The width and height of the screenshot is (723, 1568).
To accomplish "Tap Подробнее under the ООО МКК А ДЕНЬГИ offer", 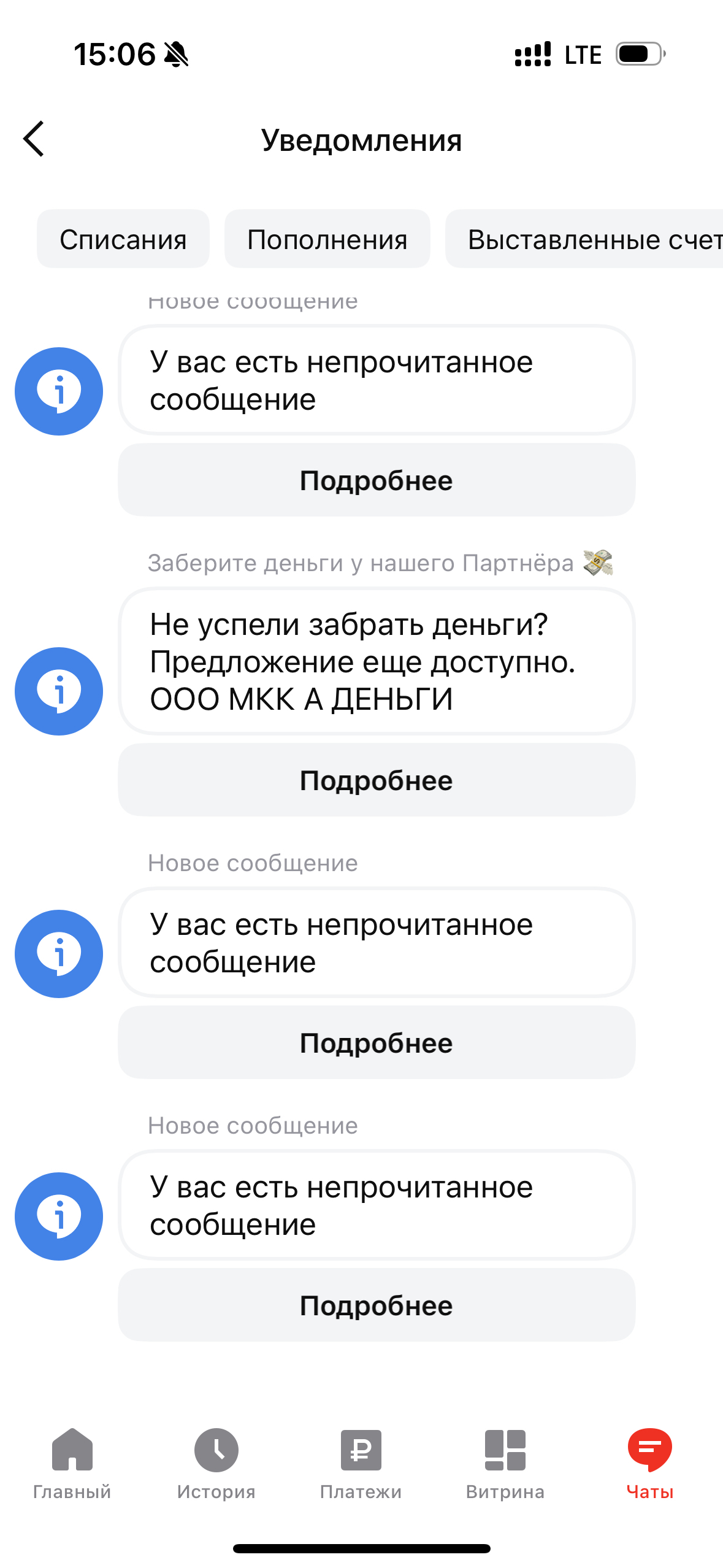I will click(377, 780).
